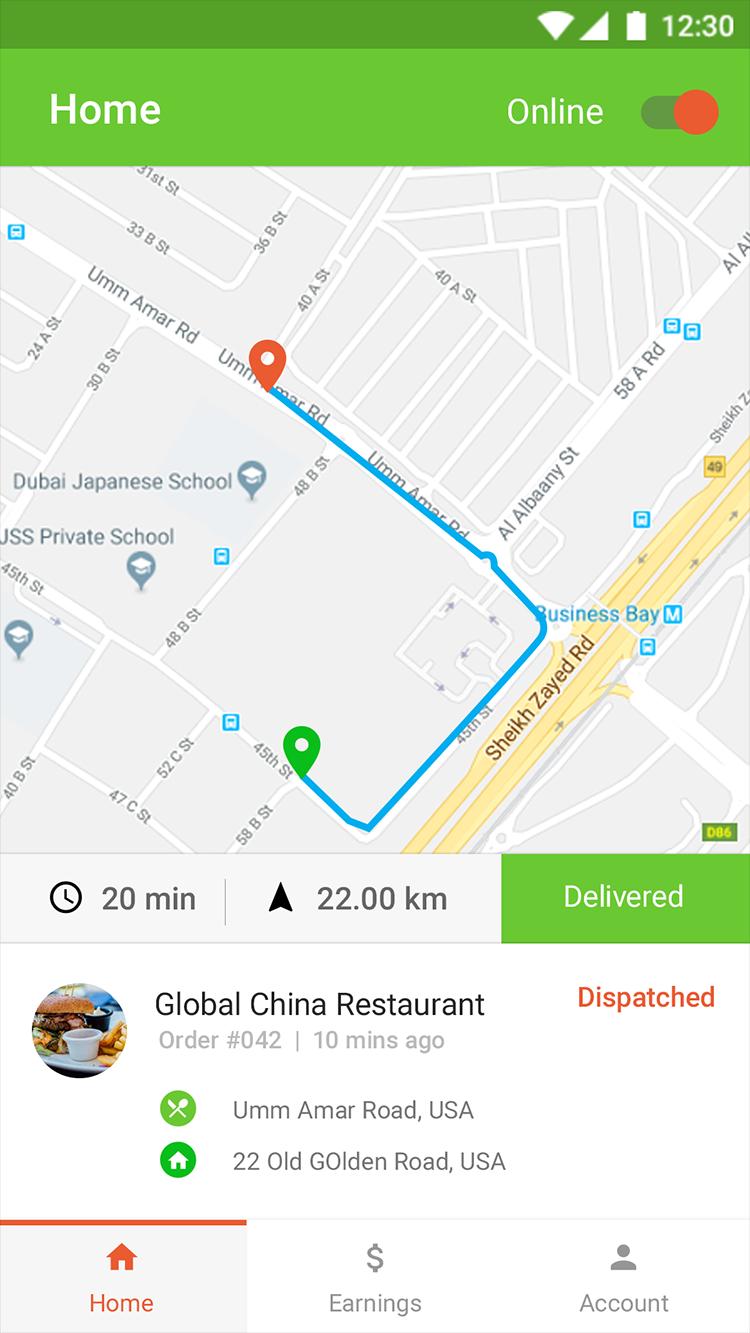
Task: Click the Dispatched status label
Action: (645, 997)
